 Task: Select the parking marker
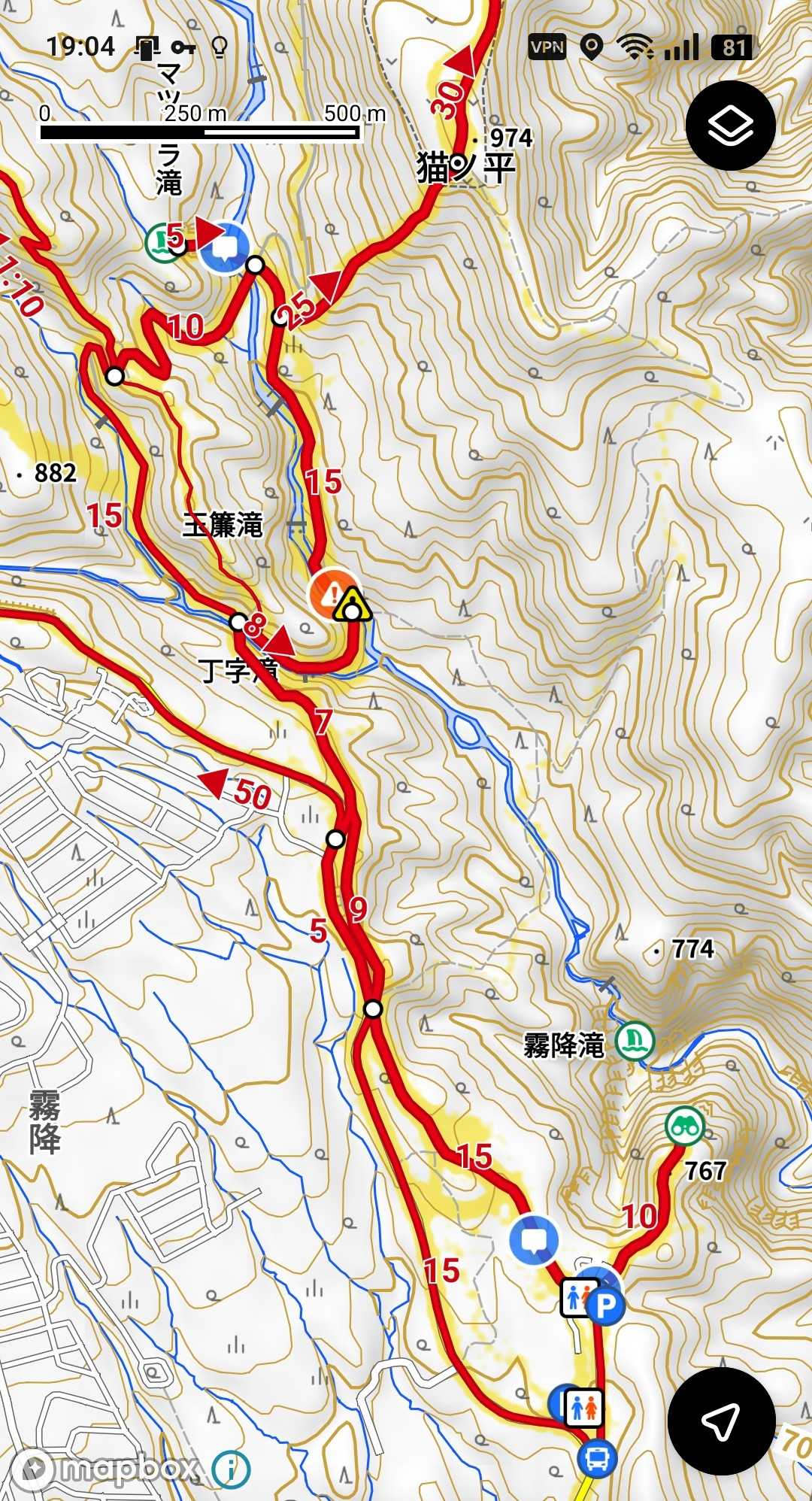point(605,1306)
